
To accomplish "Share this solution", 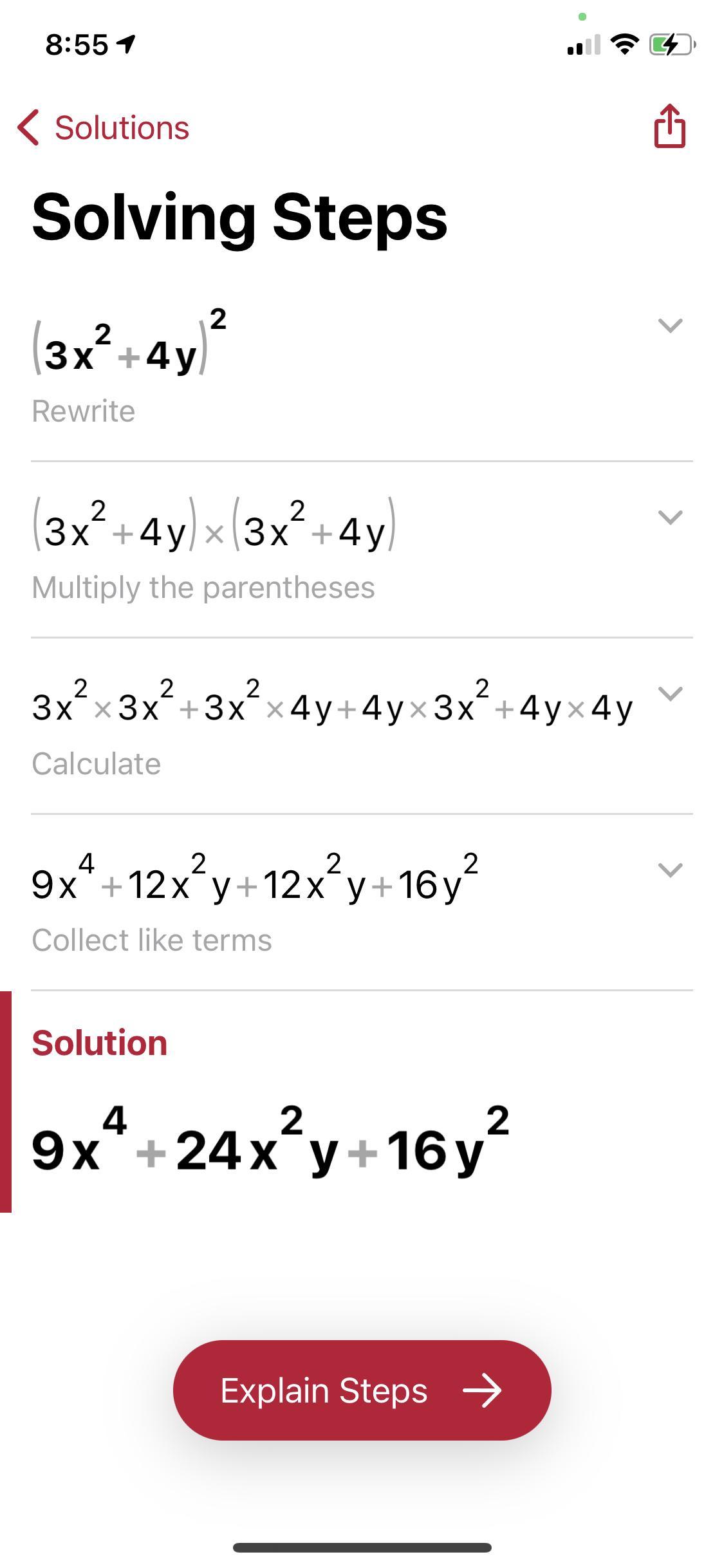I will click(669, 126).
